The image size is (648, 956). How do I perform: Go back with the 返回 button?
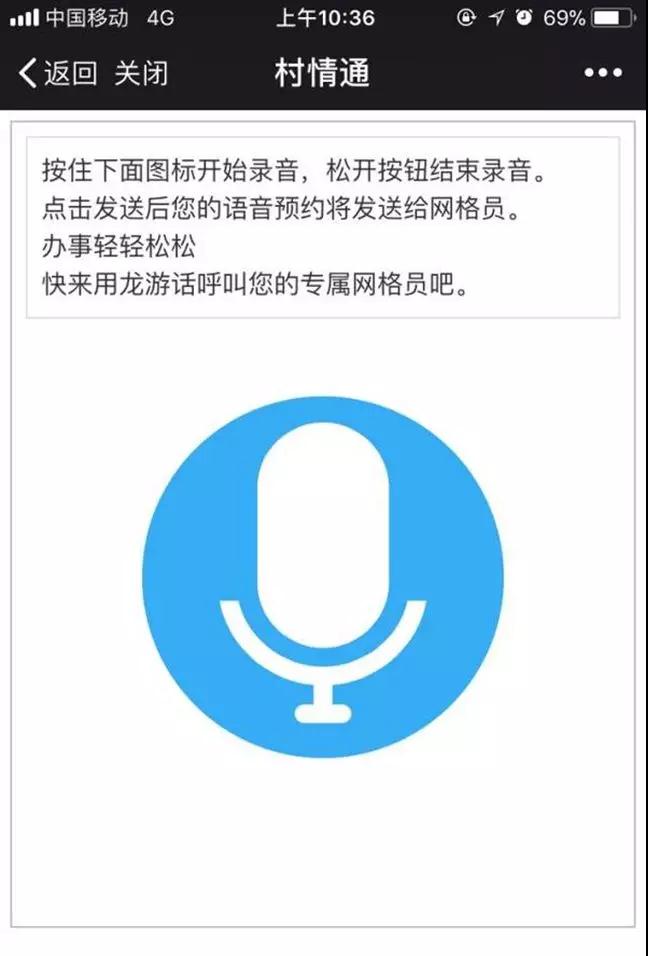(x=58, y=73)
